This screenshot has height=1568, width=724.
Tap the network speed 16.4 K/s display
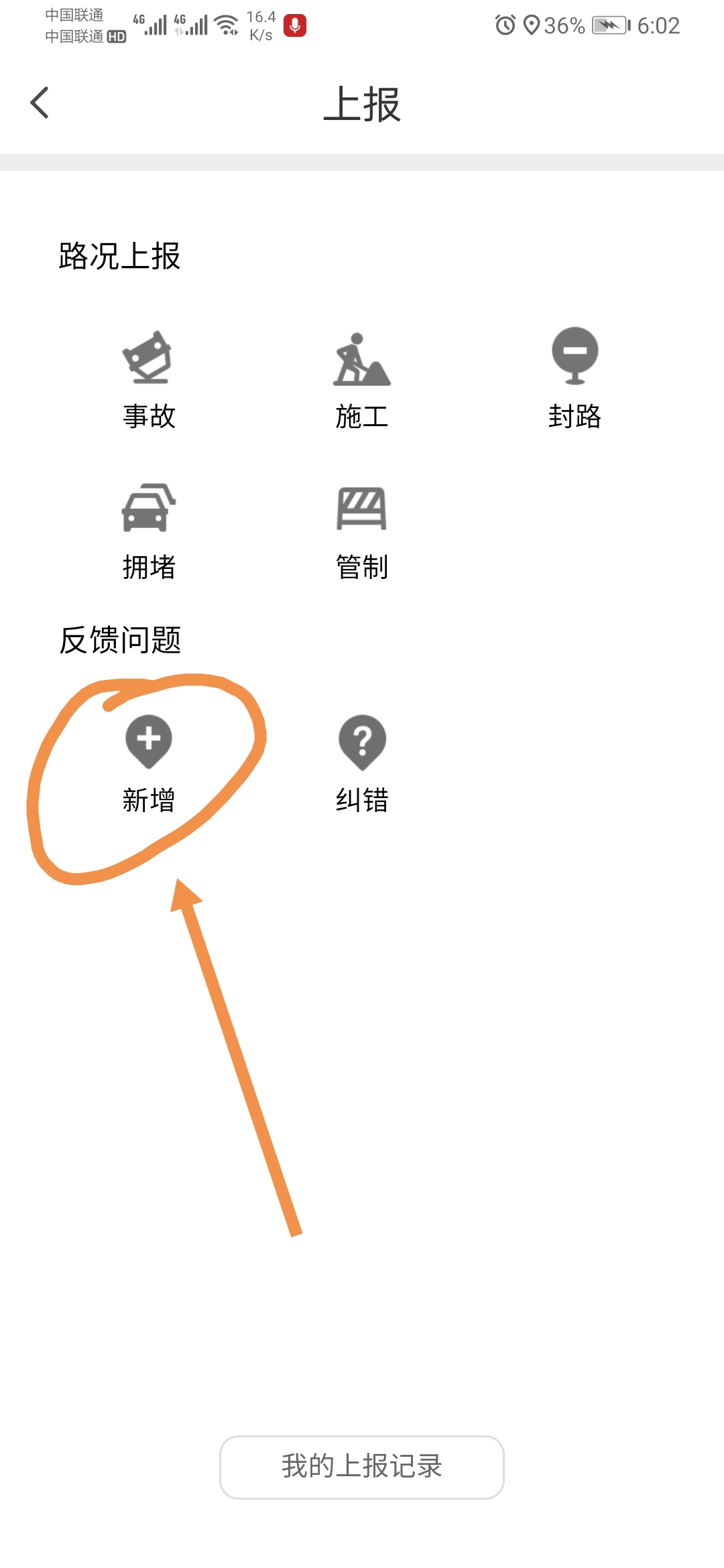260,25
